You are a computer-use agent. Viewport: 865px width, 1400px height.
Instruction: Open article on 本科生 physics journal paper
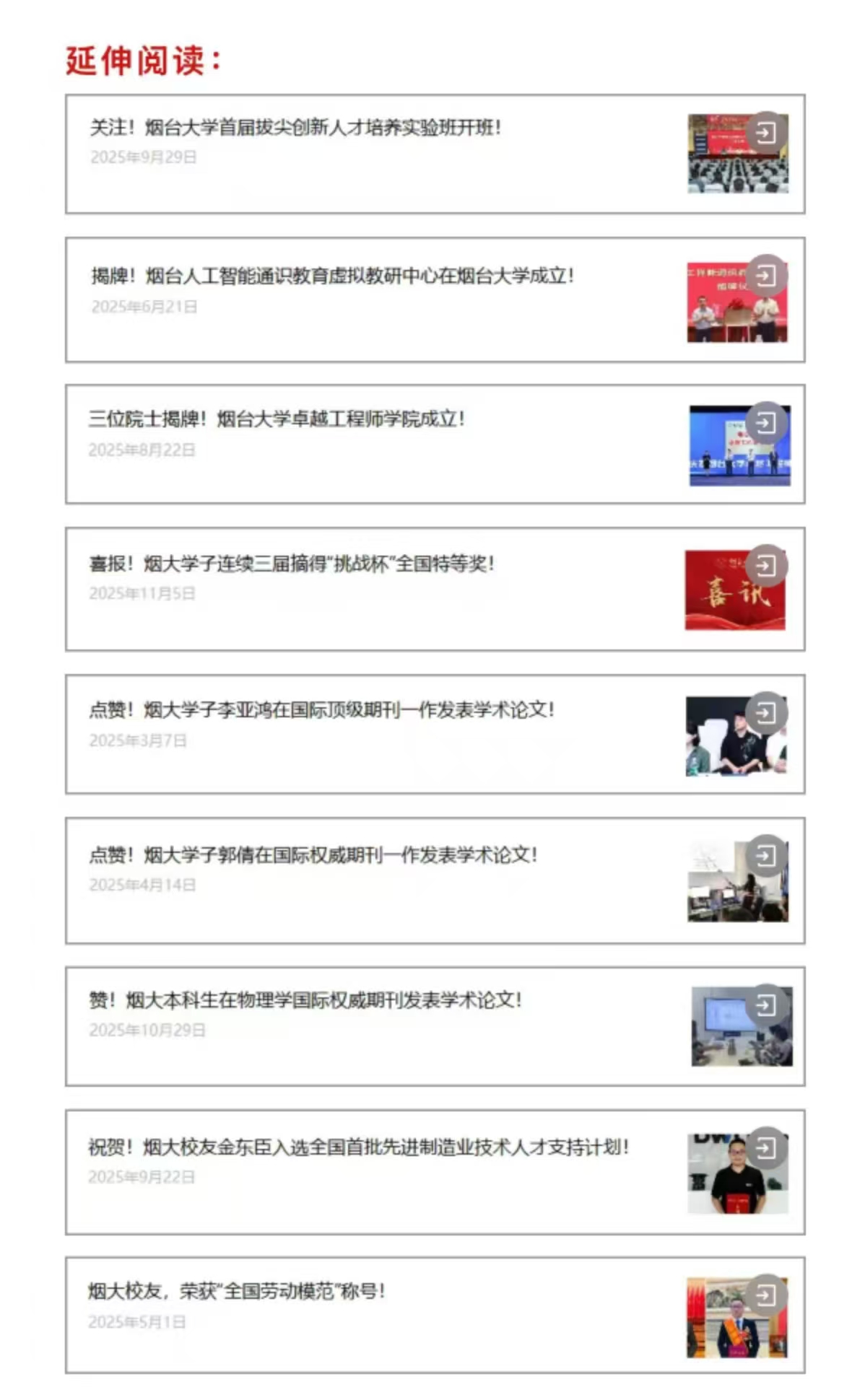[x=305, y=1001]
